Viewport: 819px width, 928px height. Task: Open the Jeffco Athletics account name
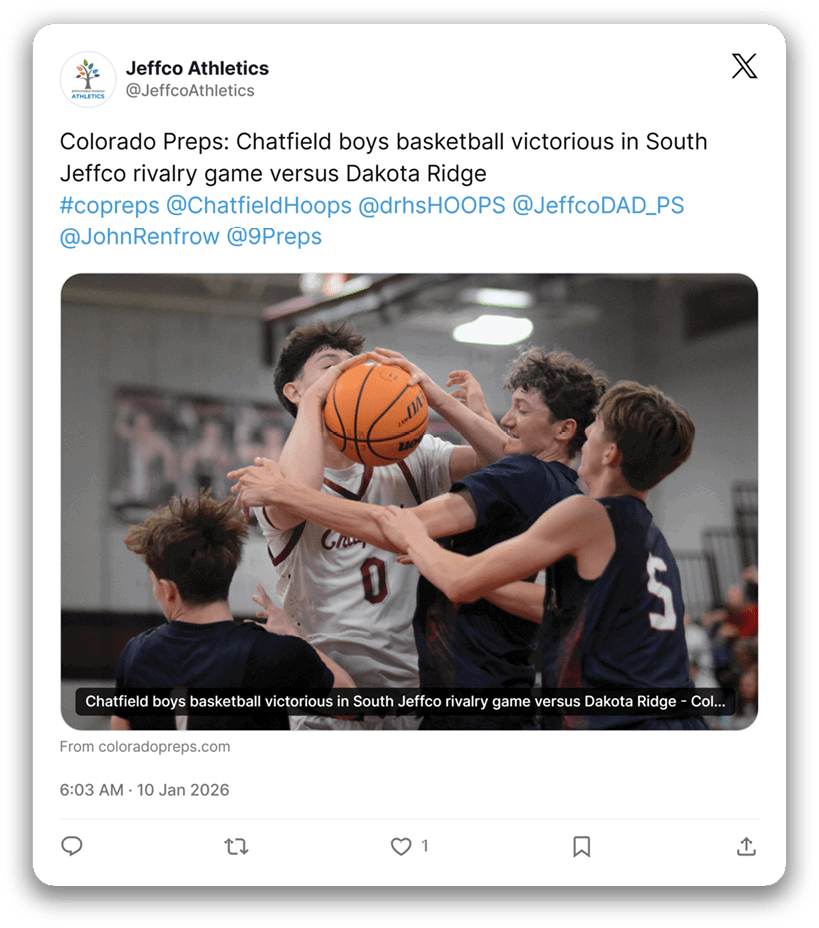coord(197,68)
